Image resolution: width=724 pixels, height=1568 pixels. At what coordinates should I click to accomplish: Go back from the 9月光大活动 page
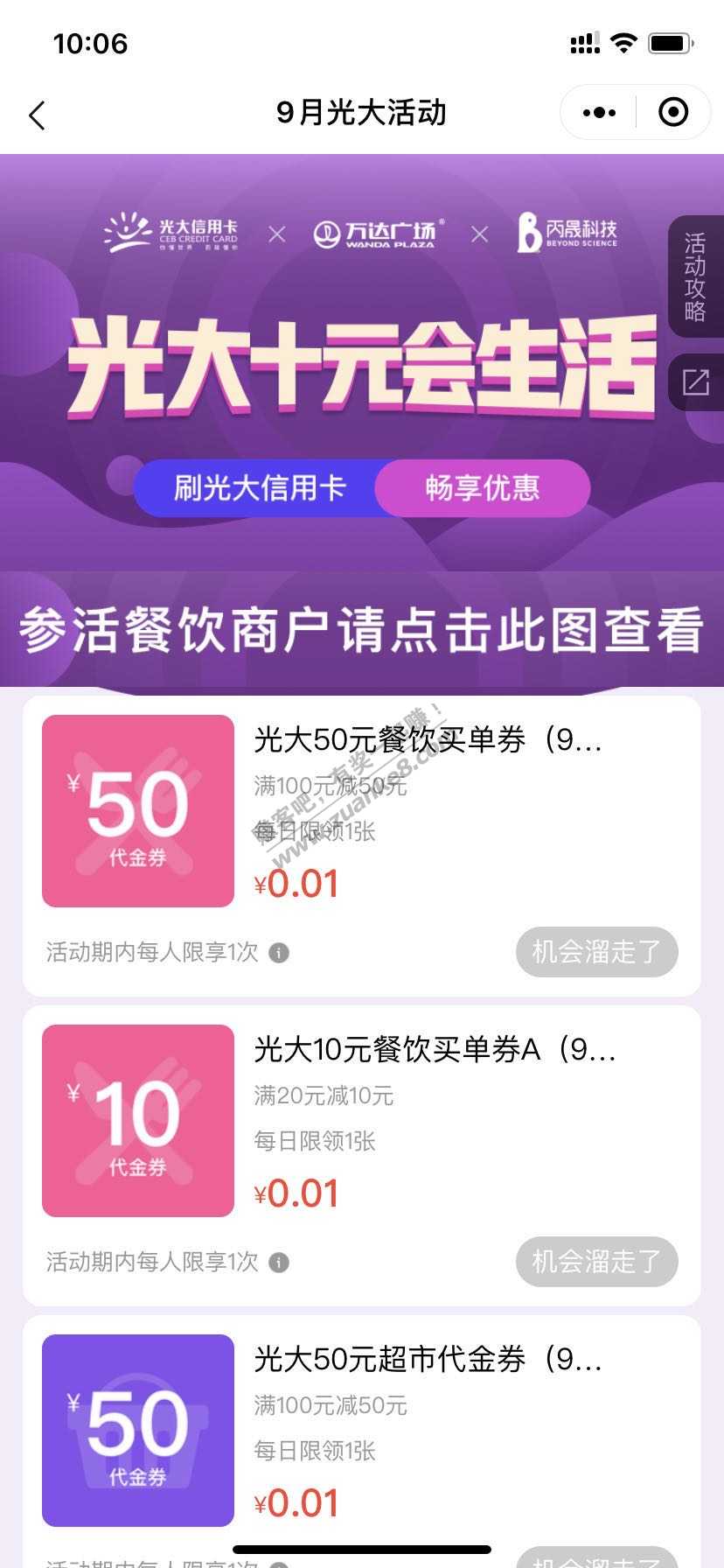pos(37,115)
